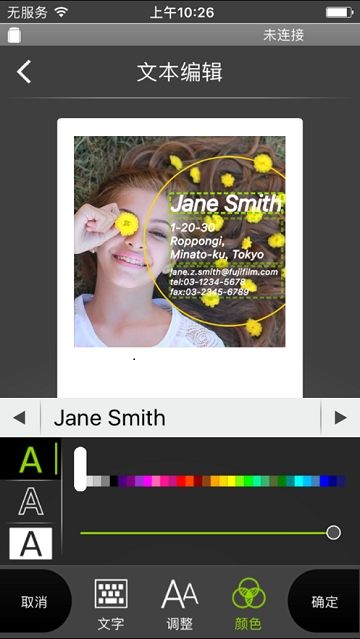Pick the yellow swatch in the color strip
The image size is (360, 639).
coord(231,481)
